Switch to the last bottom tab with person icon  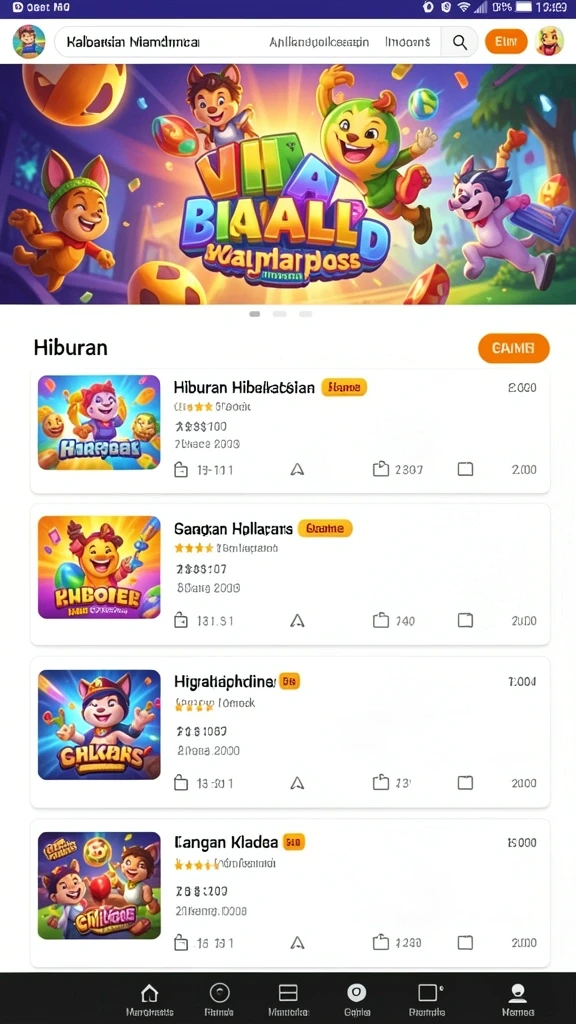click(518, 1000)
